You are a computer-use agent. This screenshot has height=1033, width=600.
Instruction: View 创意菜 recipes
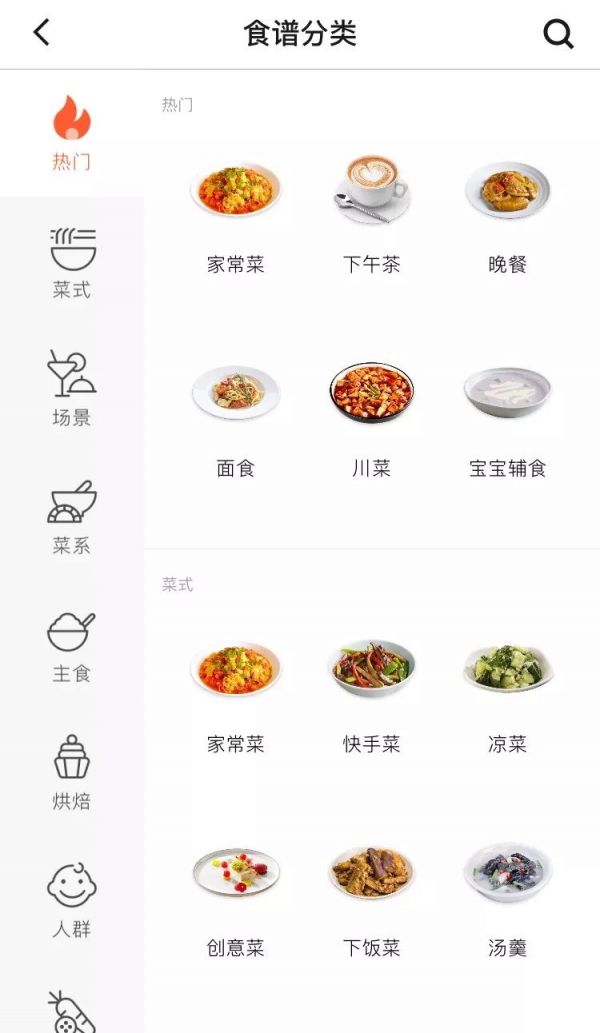236,900
